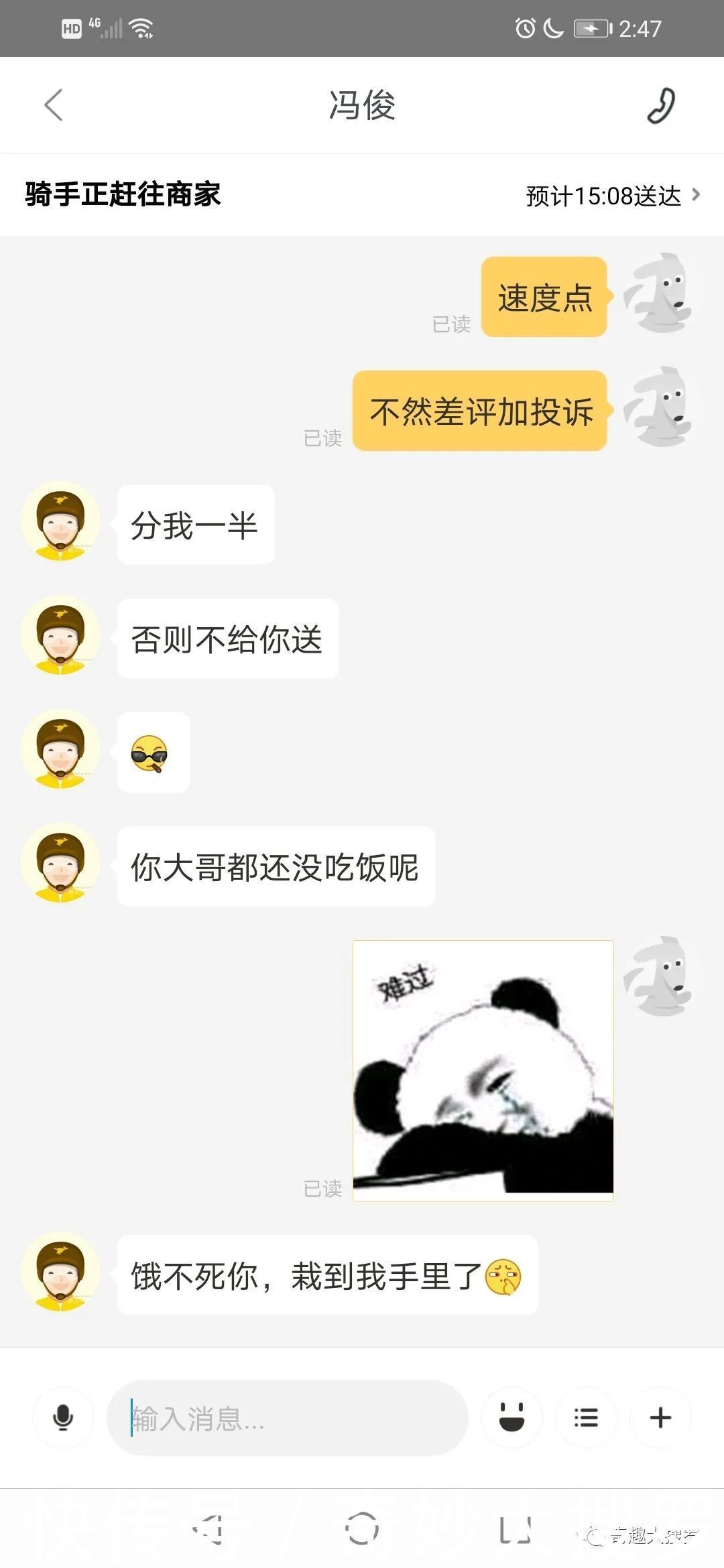Select the 分我一半 message bubble
The width and height of the screenshot is (724, 1568).
194,526
